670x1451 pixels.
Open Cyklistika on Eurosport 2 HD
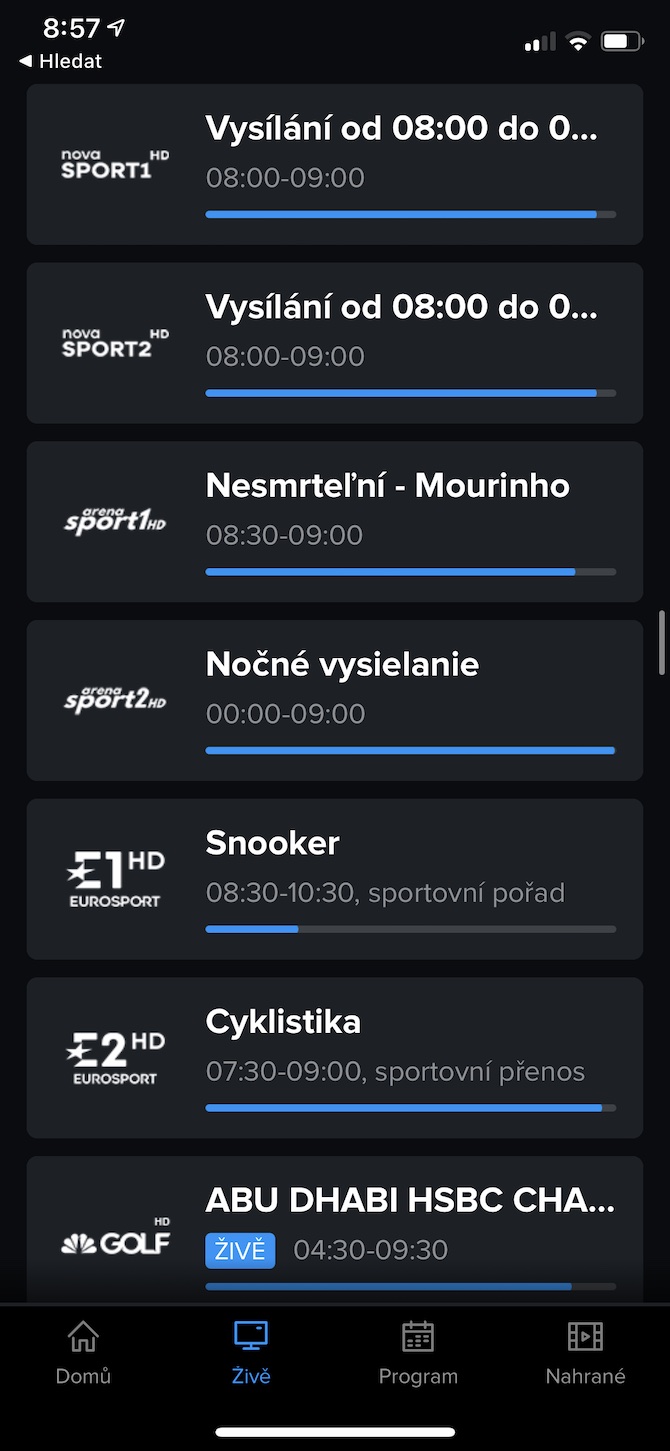[334, 1057]
